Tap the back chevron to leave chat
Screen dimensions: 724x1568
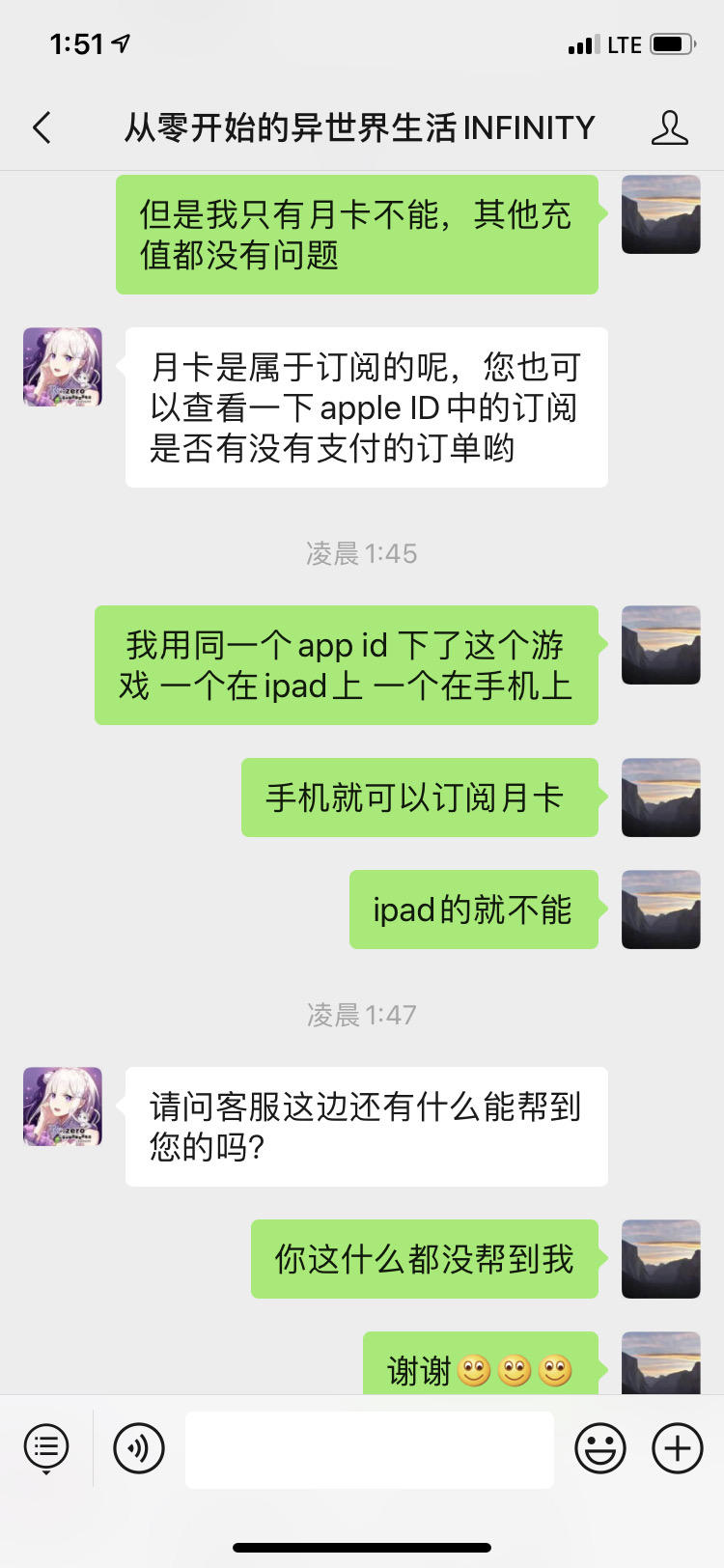tap(42, 126)
